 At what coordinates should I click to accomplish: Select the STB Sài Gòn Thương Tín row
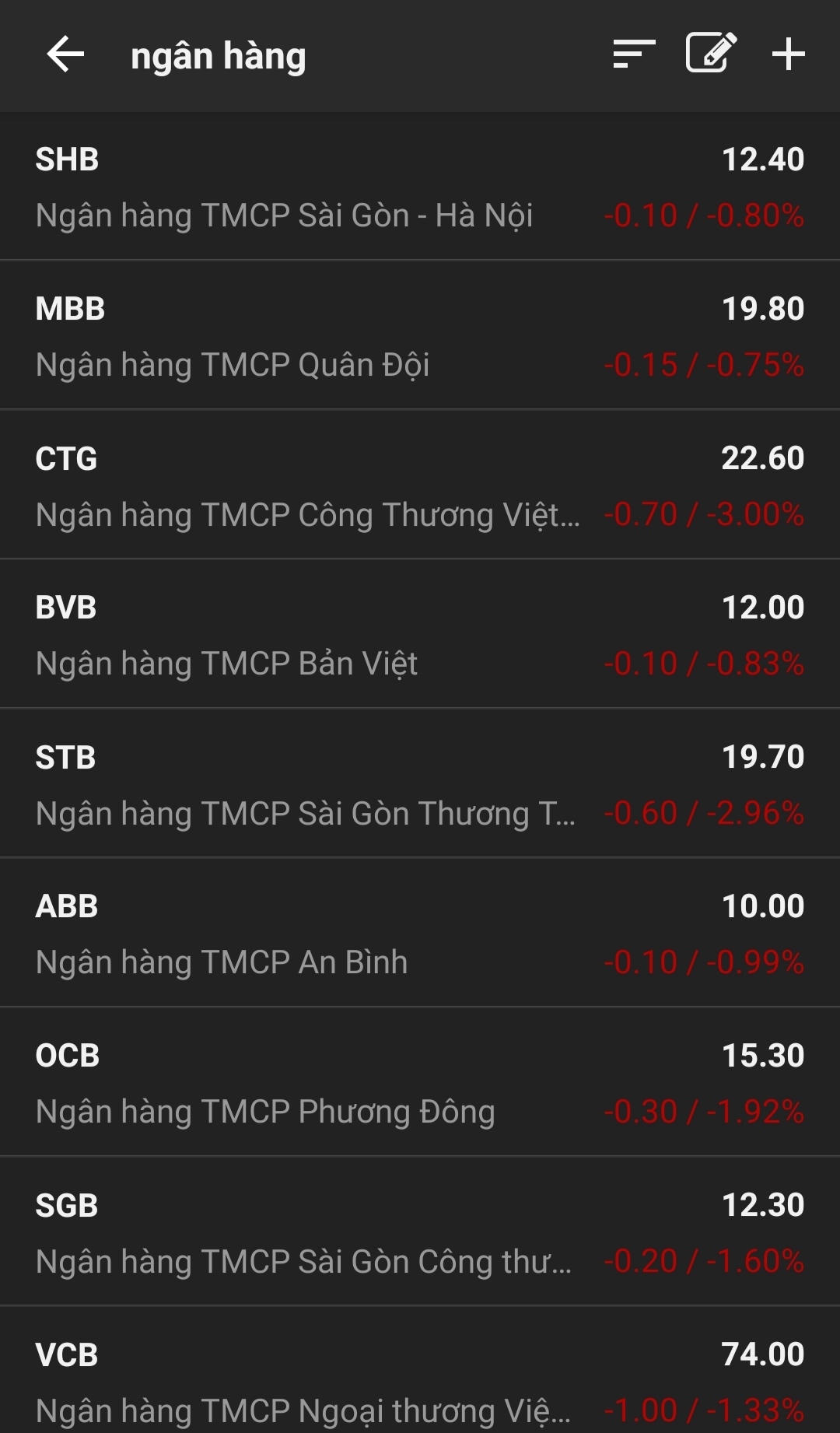click(x=420, y=783)
